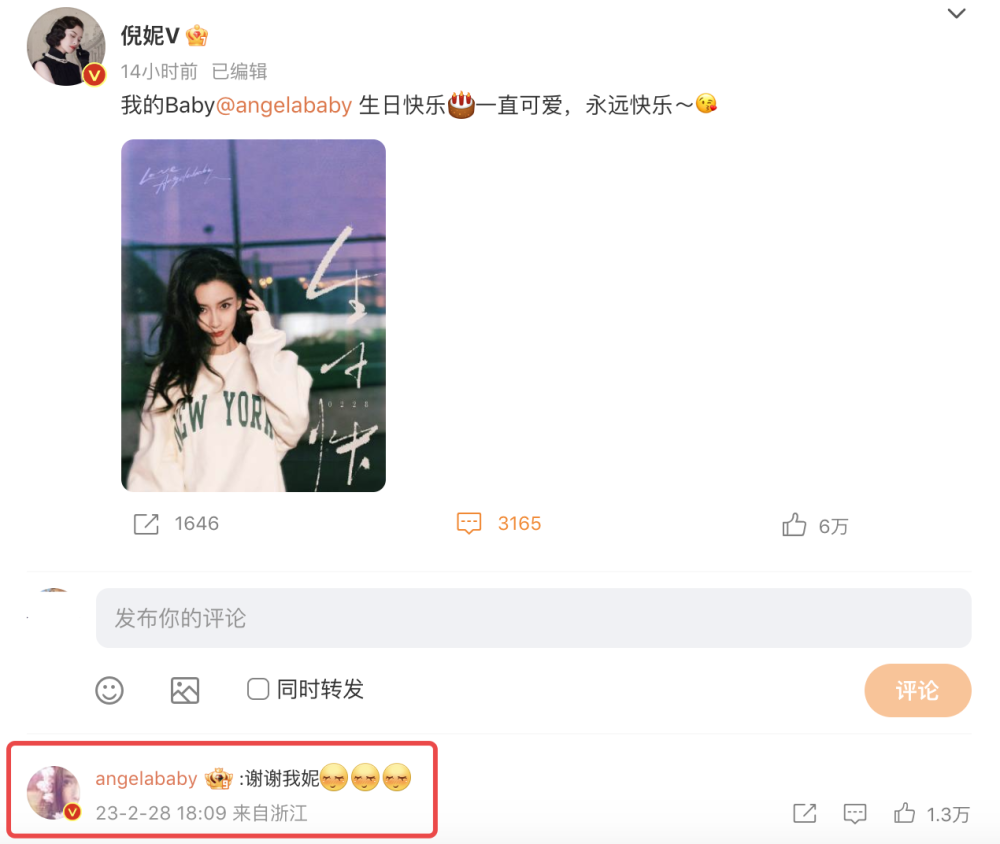The width and height of the screenshot is (1000, 844).
Task: Reply to angelababy's comment
Action: tap(855, 814)
